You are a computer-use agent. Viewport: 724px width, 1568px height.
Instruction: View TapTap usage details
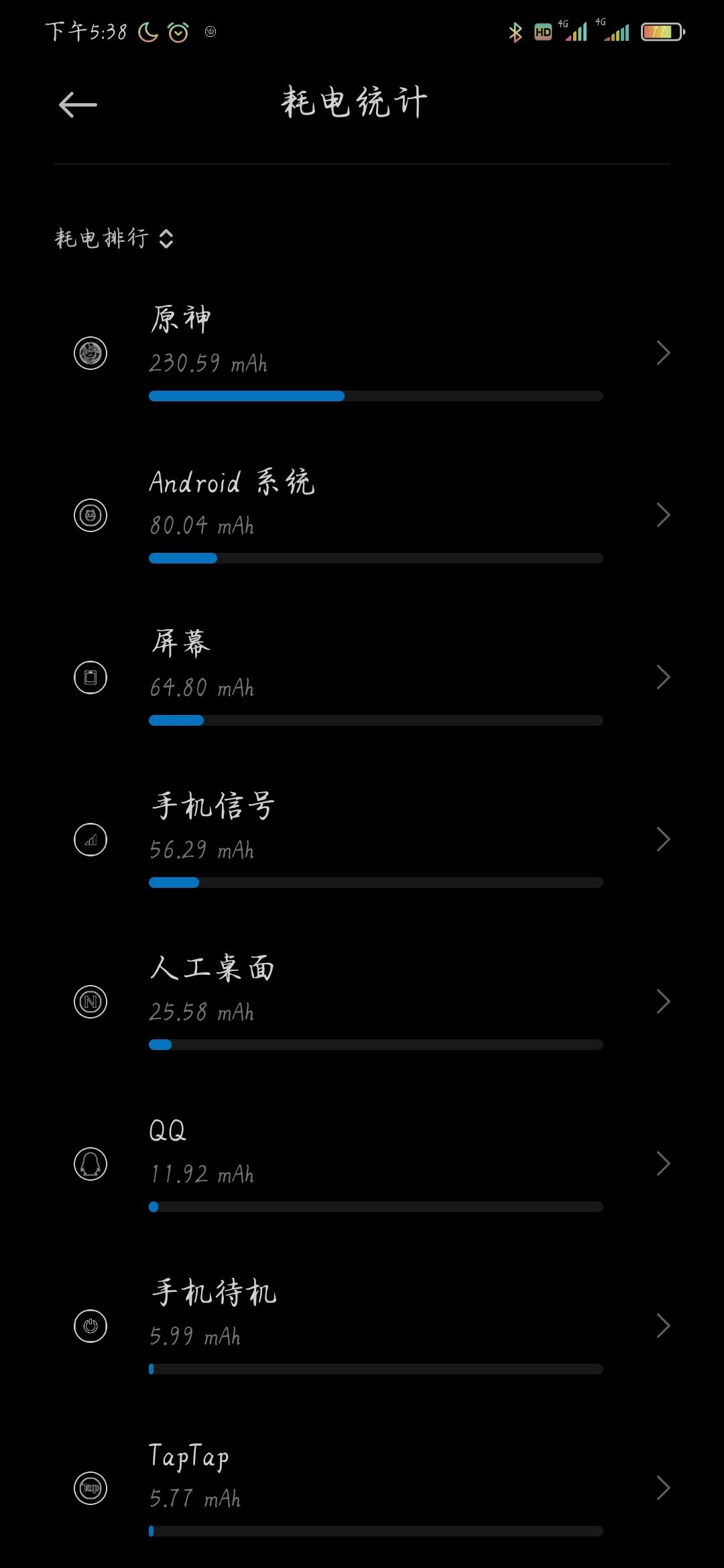[662, 1488]
